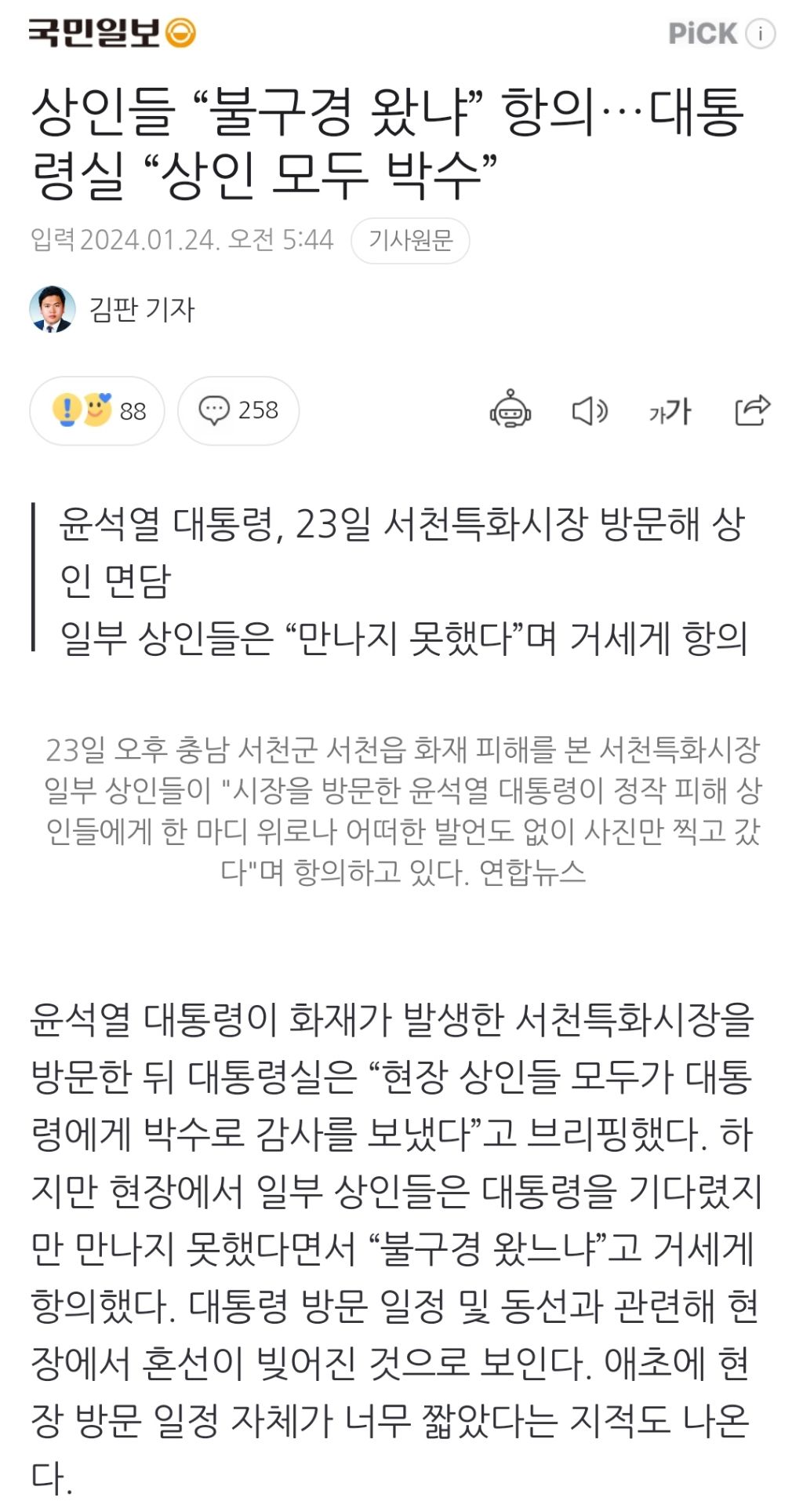Open the 258 comments
The width and height of the screenshot is (803, 1512).
pos(238,410)
